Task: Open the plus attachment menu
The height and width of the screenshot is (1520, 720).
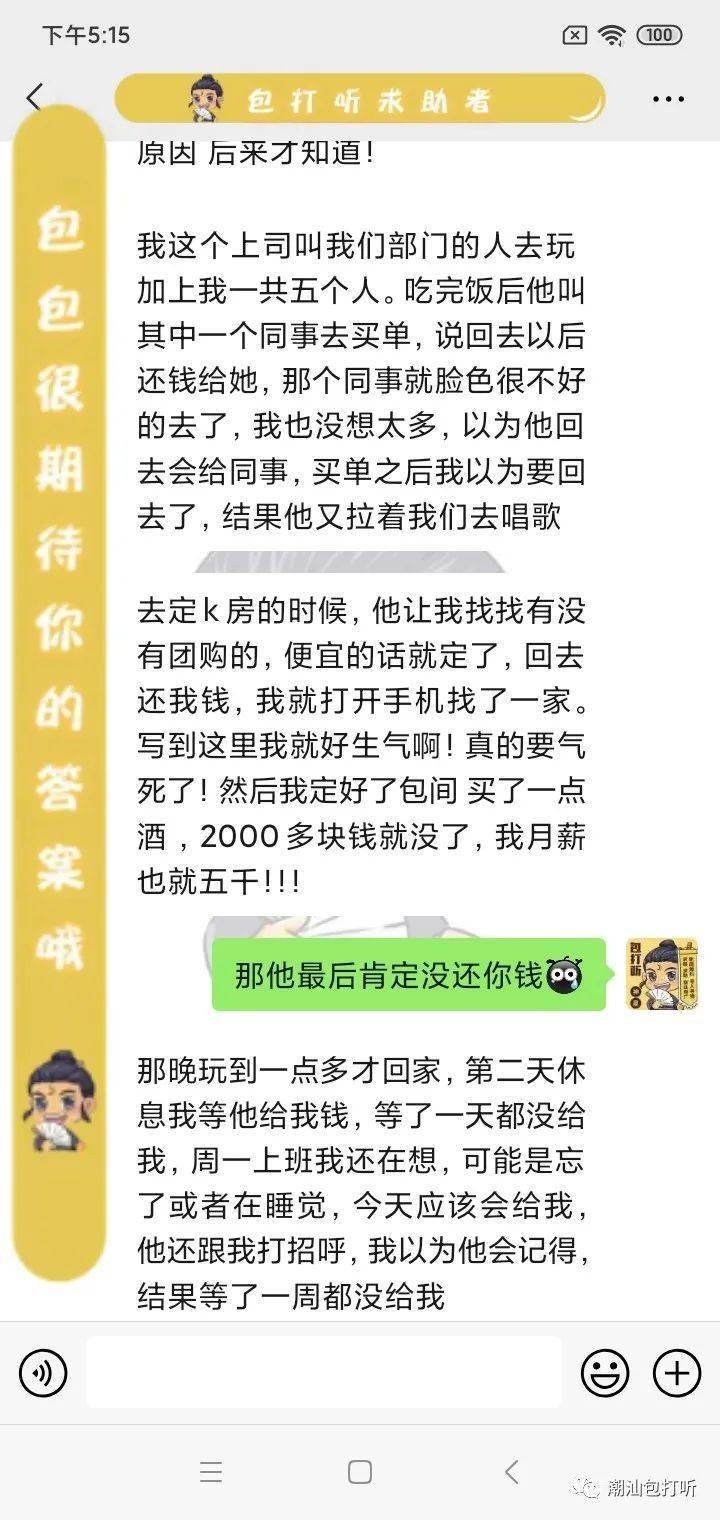Action: point(677,1373)
